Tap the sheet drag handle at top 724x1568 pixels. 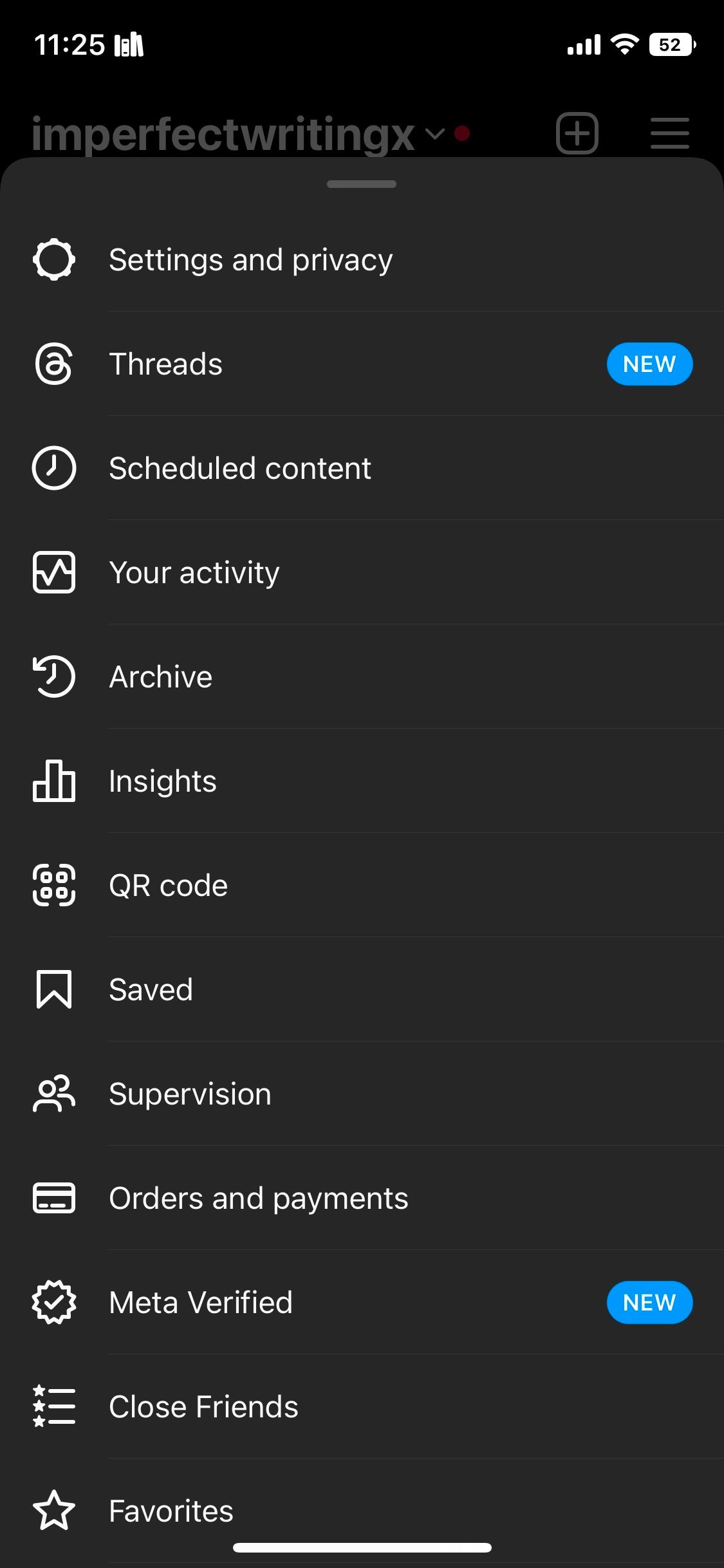point(362,184)
